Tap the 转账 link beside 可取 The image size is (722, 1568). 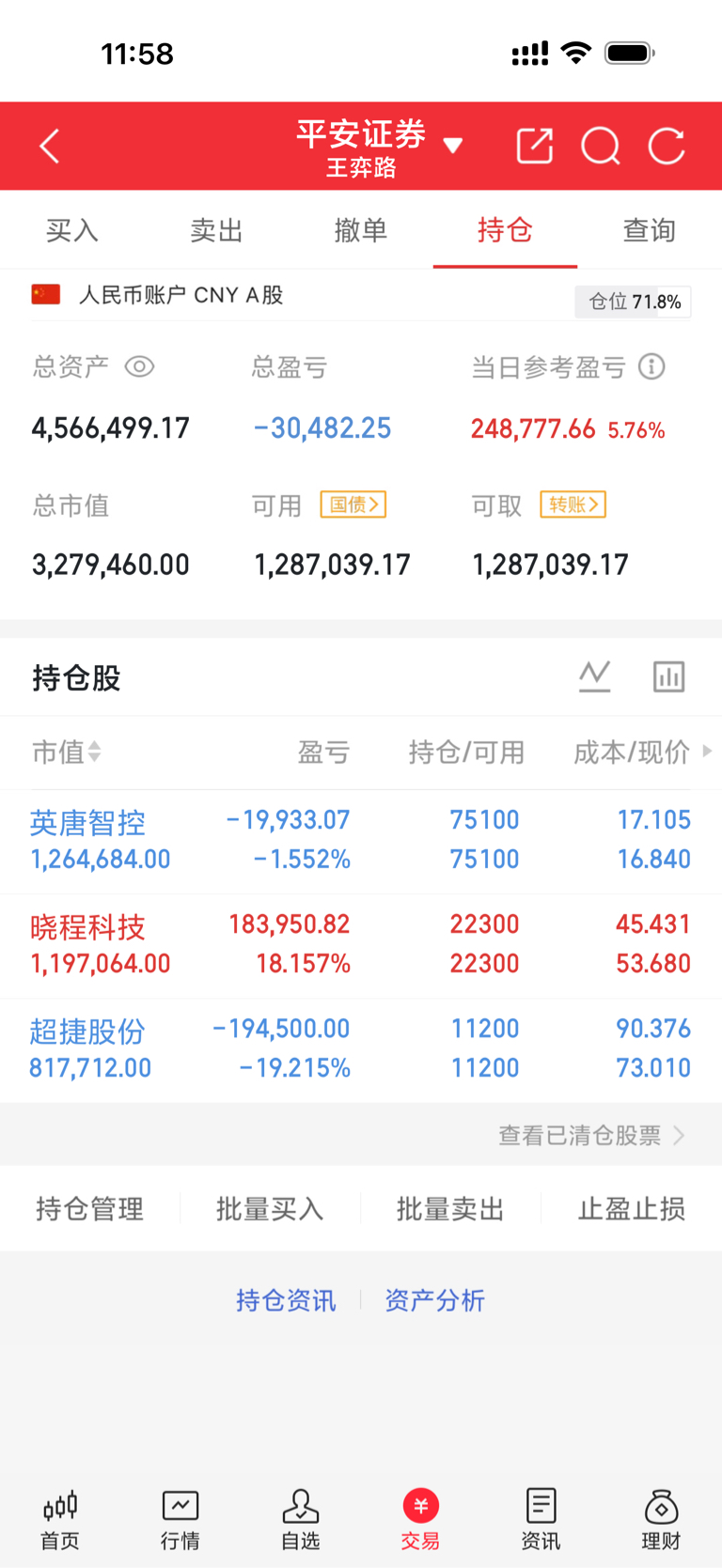[x=573, y=505]
